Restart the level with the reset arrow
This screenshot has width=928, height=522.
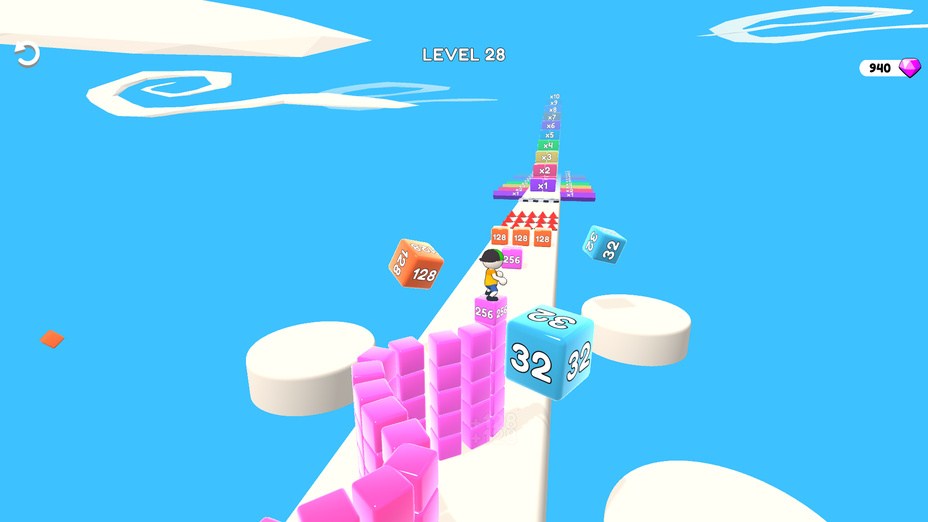tap(27, 54)
